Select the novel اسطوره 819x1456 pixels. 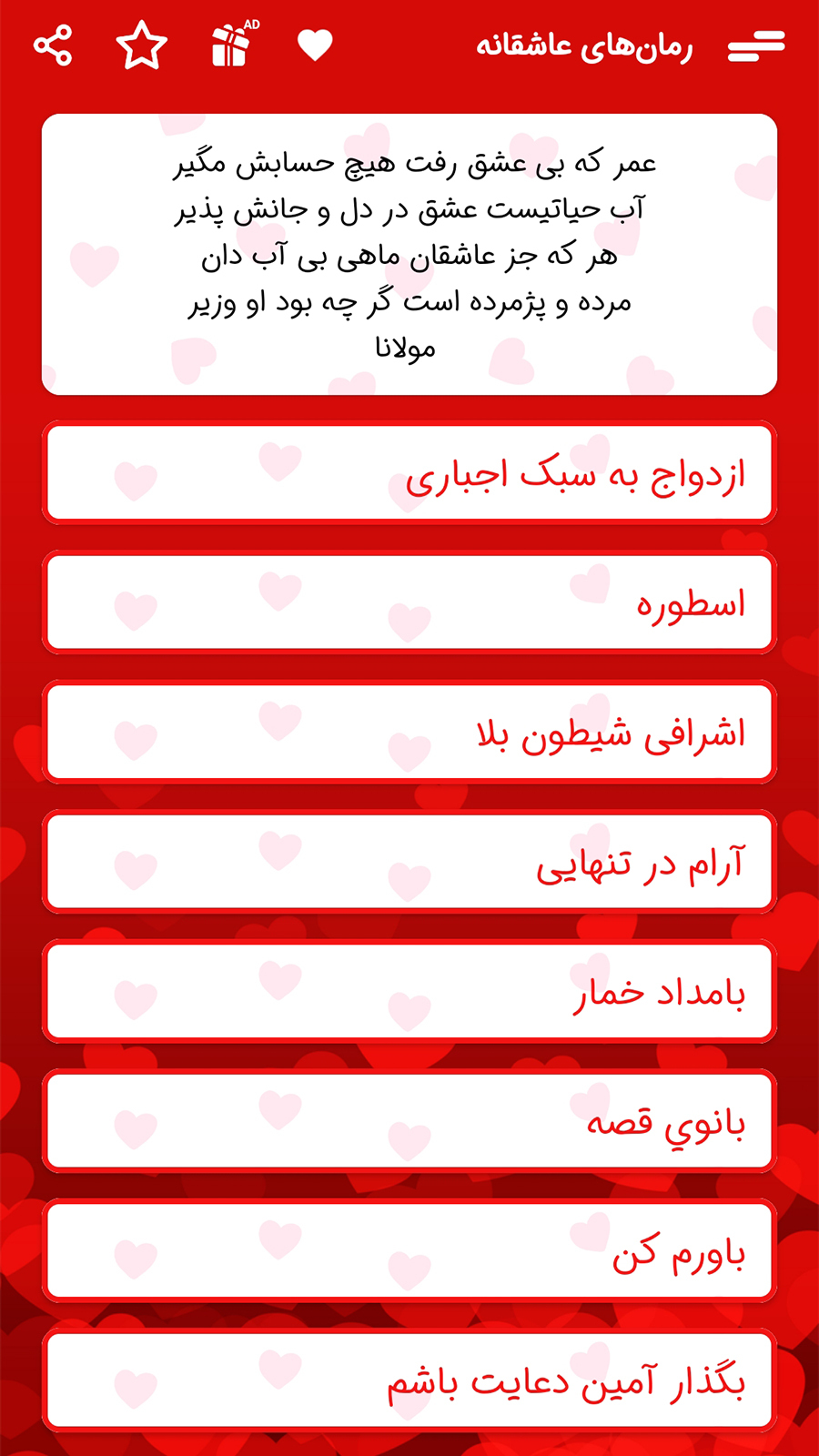coord(408,602)
